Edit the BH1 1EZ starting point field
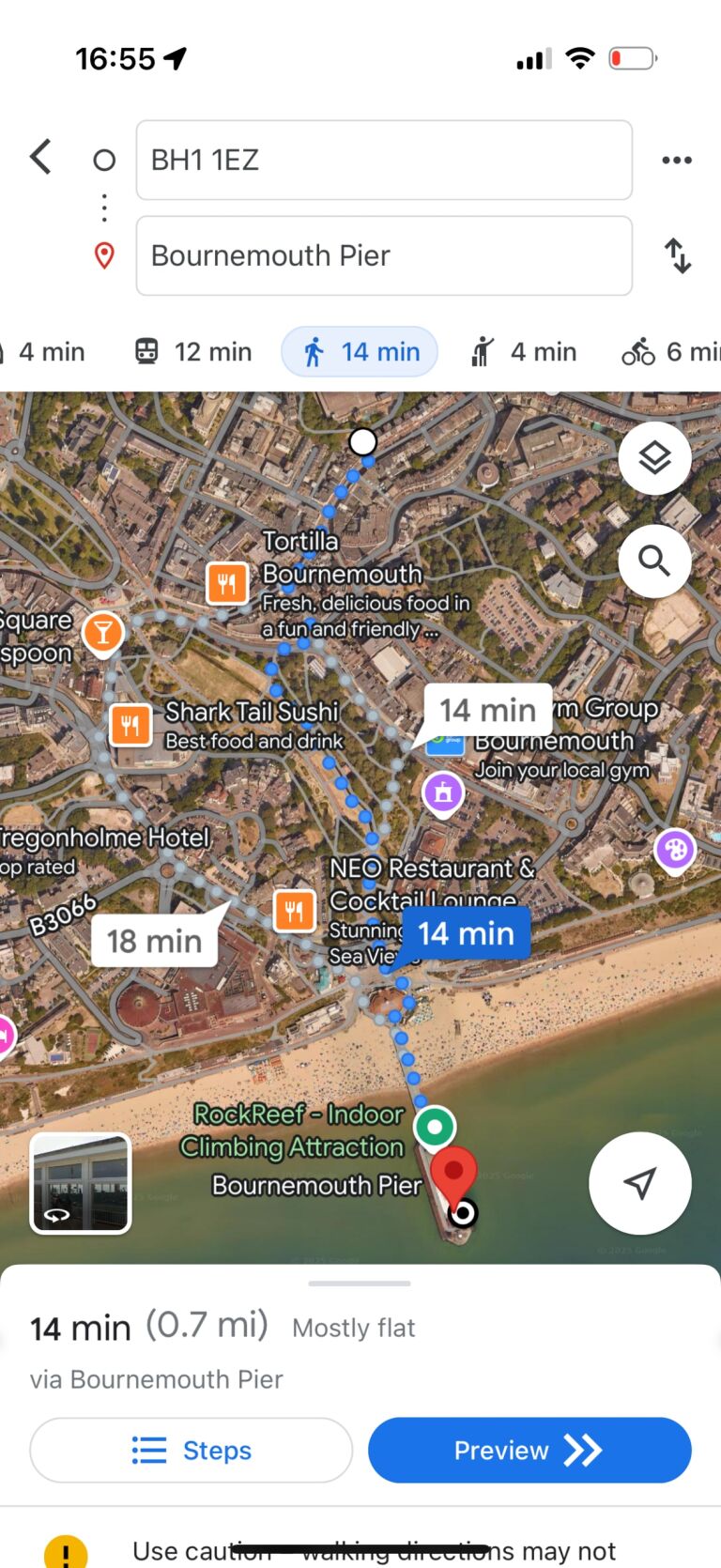Viewport: 721px width, 1568px height. click(383, 161)
